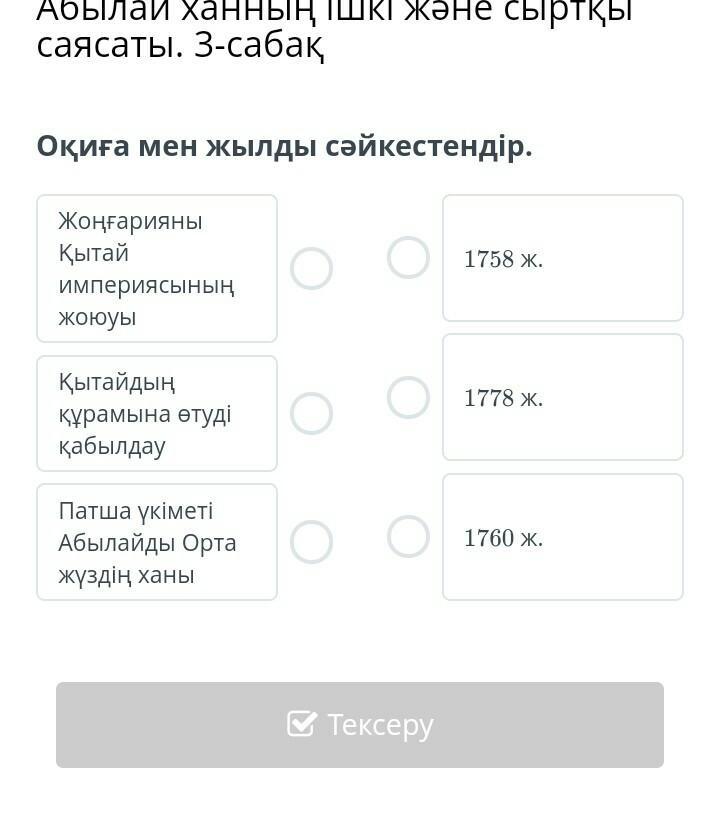The height and width of the screenshot is (826, 710).
Task: Select the circle next to Қытайдың құрамына өтуді қабылдау
Action: click(311, 413)
